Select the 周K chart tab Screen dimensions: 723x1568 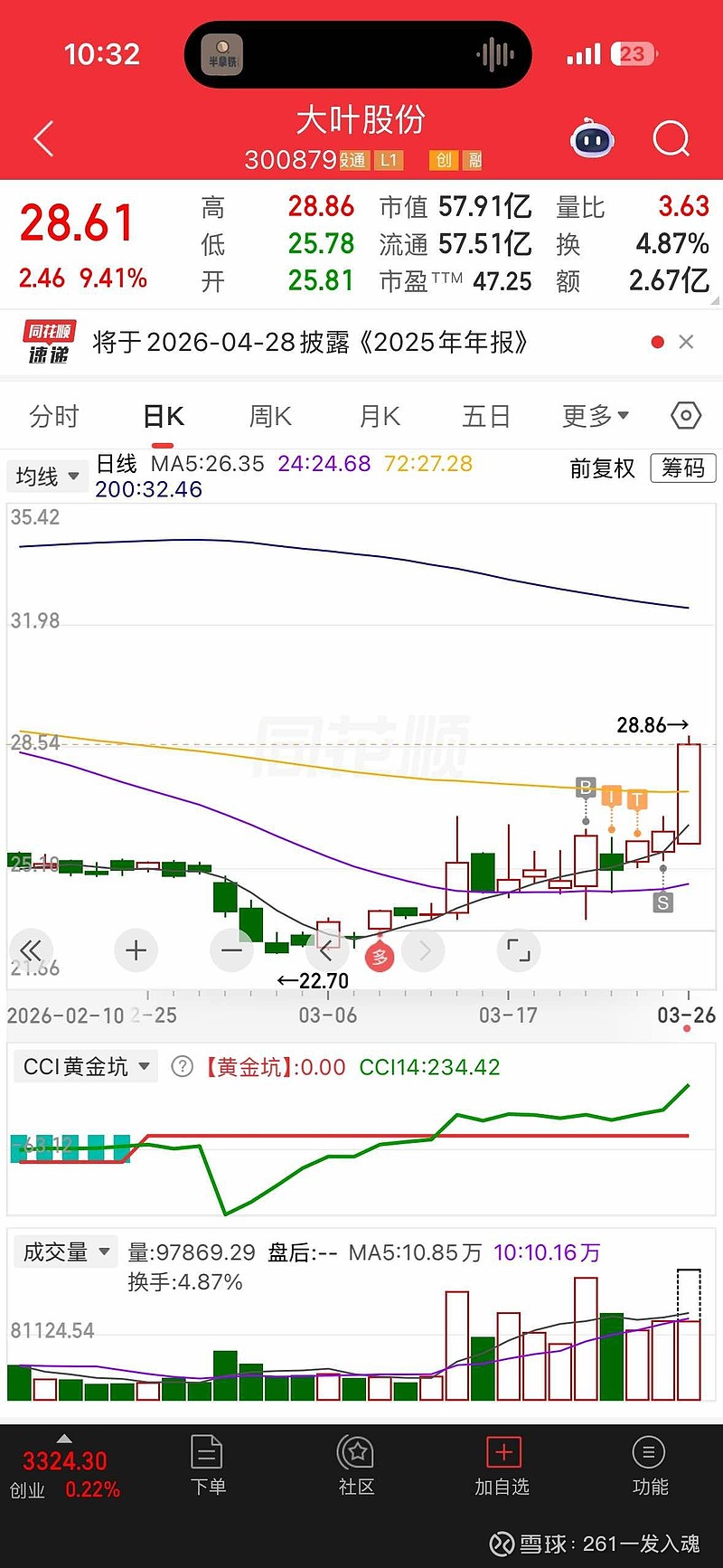(x=270, y=416)
